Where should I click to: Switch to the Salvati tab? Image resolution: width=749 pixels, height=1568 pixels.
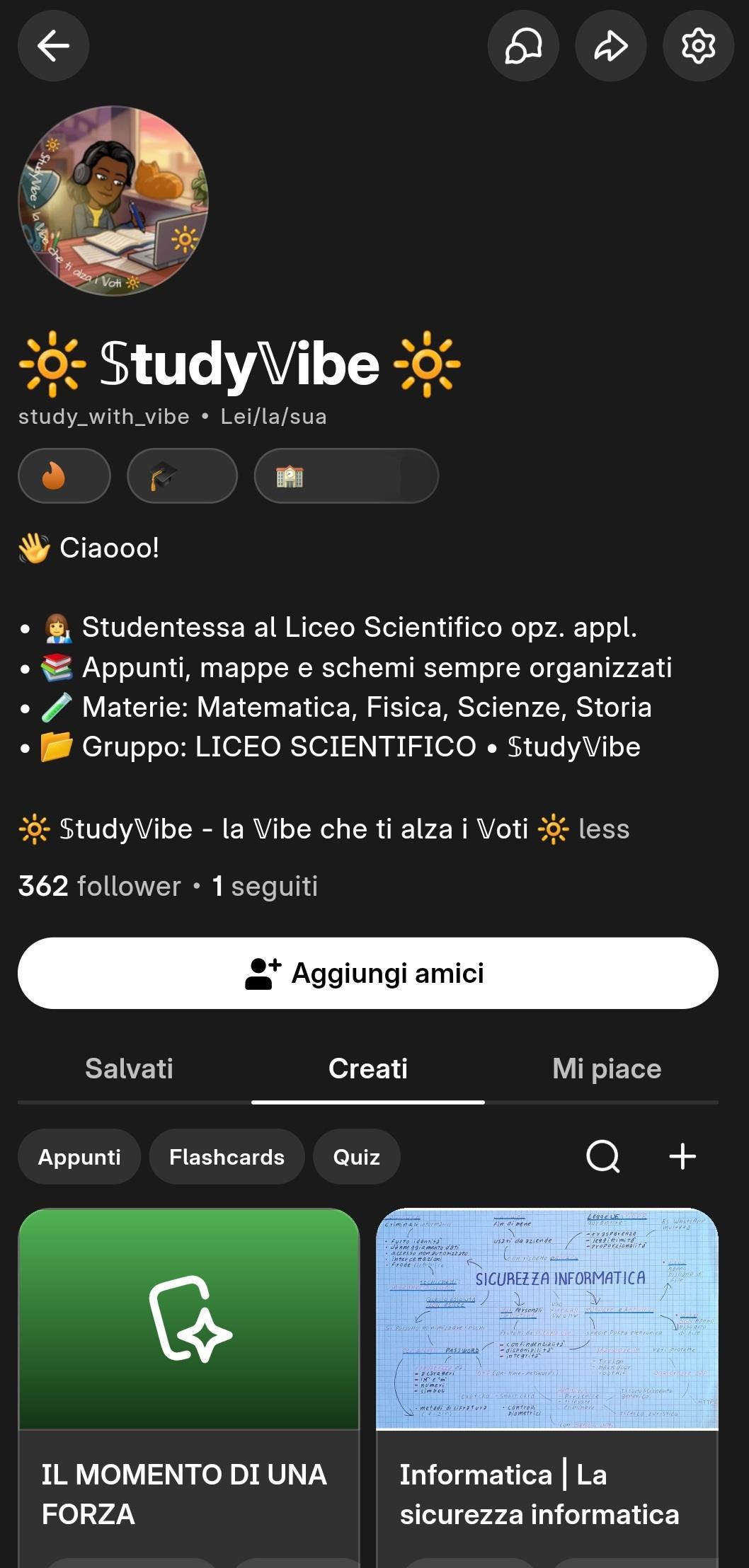(x=129, y=1068)
